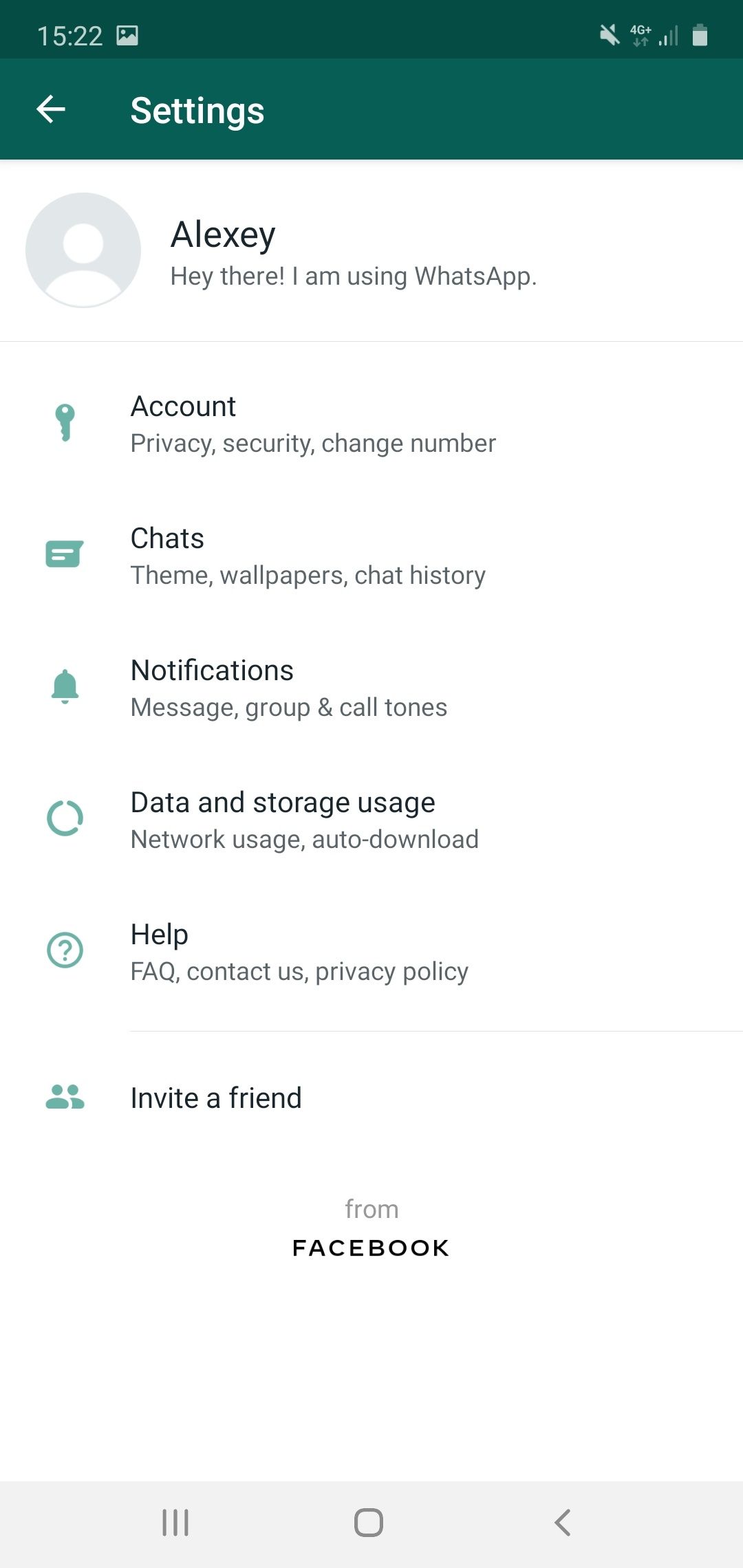Open Account settings
743x1568 pixels.
[371, 424]
